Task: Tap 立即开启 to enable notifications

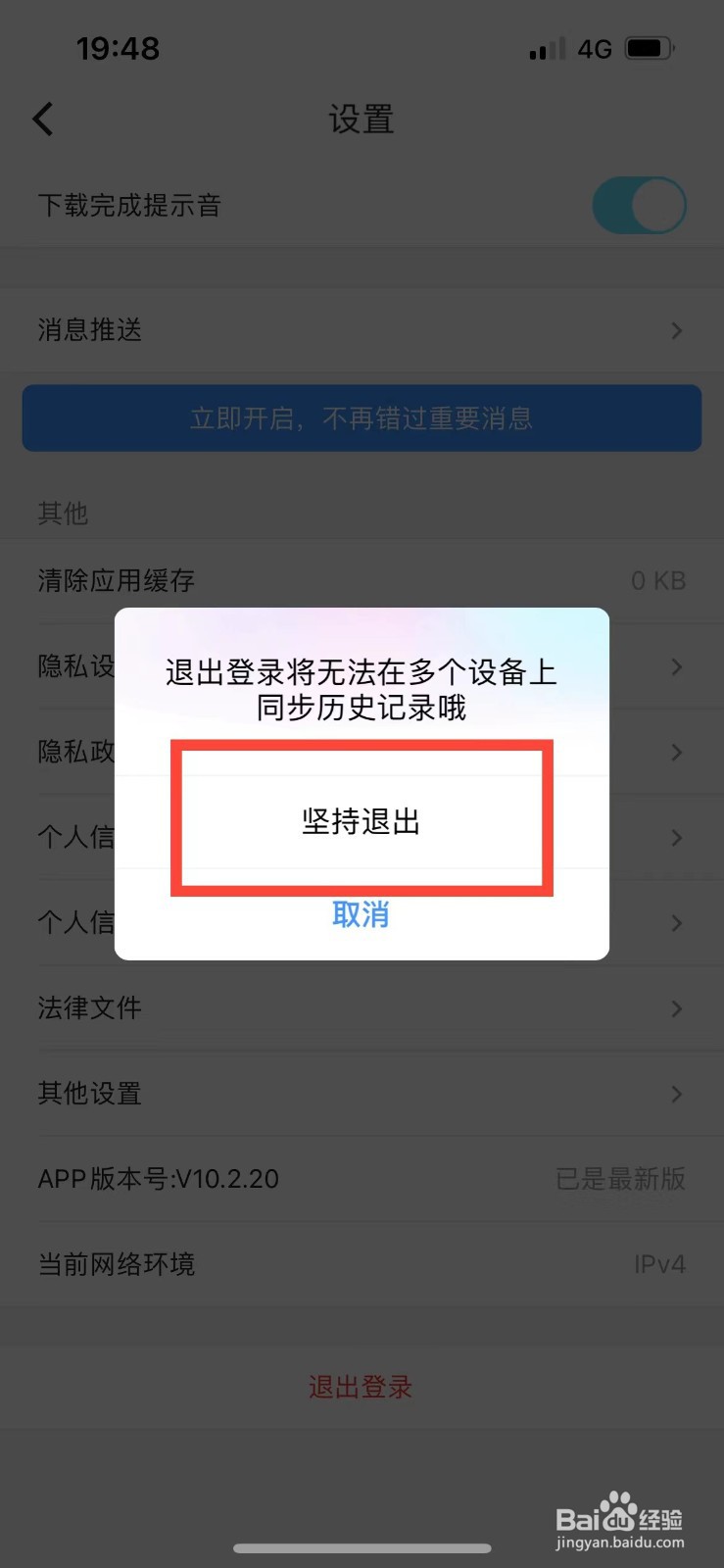Action: click(x=362, y=418)
